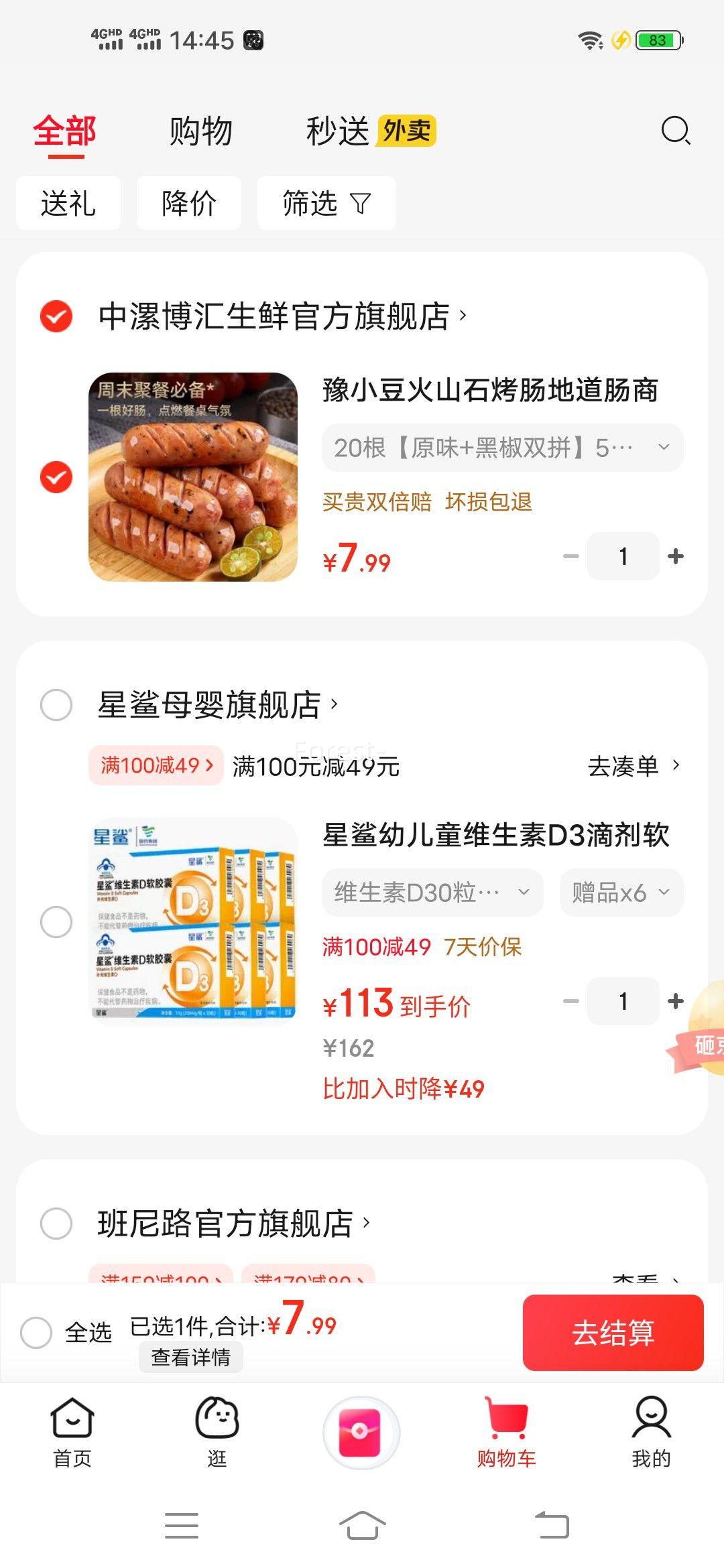Select the 星鲨幼儿童维生素D3 product checkbox
The width and height of the screenshot is (724, 1568).
(x=57, y=921)
